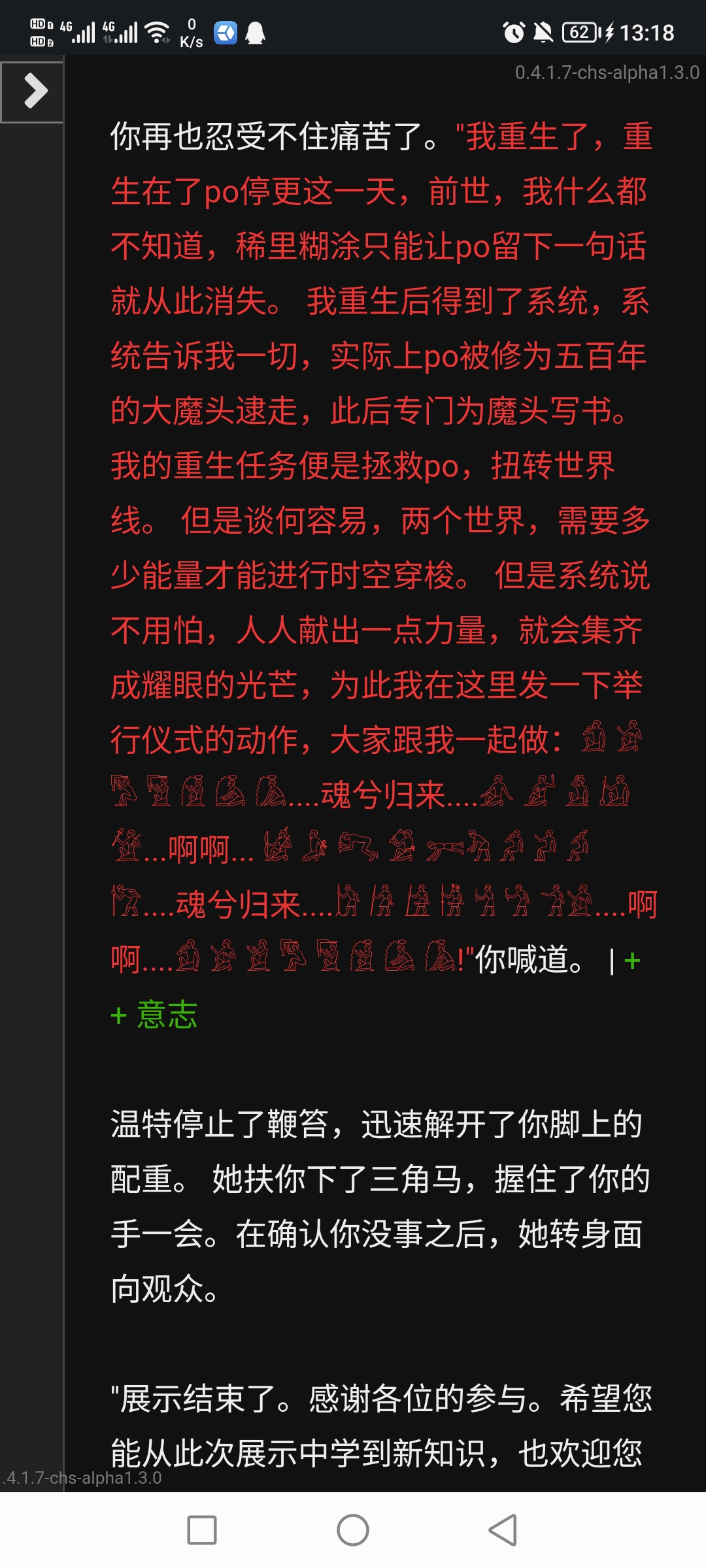Open the recent apps overview

[202, 1530]
